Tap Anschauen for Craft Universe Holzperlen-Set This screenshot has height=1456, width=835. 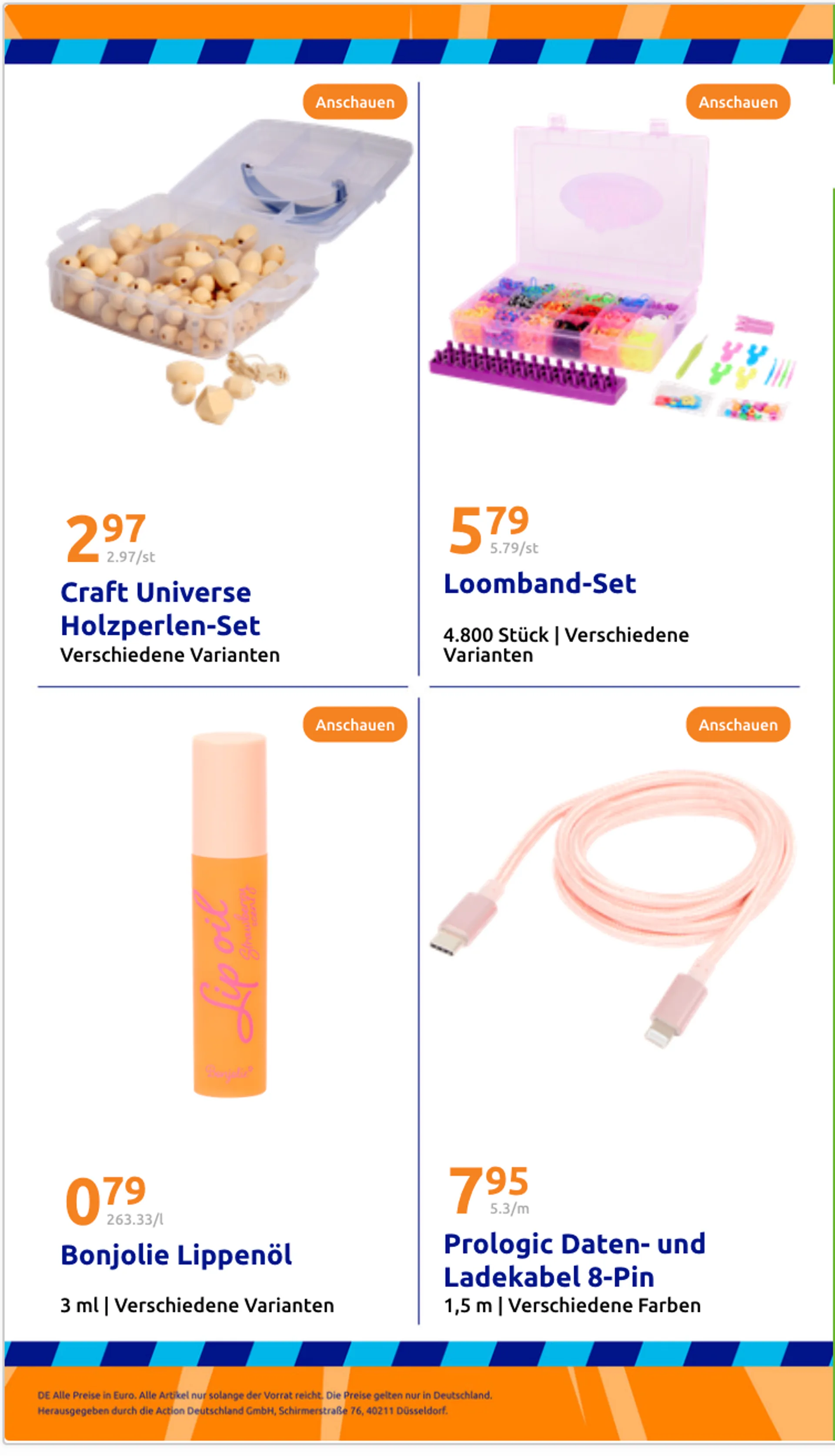click(x=355, y=102)
